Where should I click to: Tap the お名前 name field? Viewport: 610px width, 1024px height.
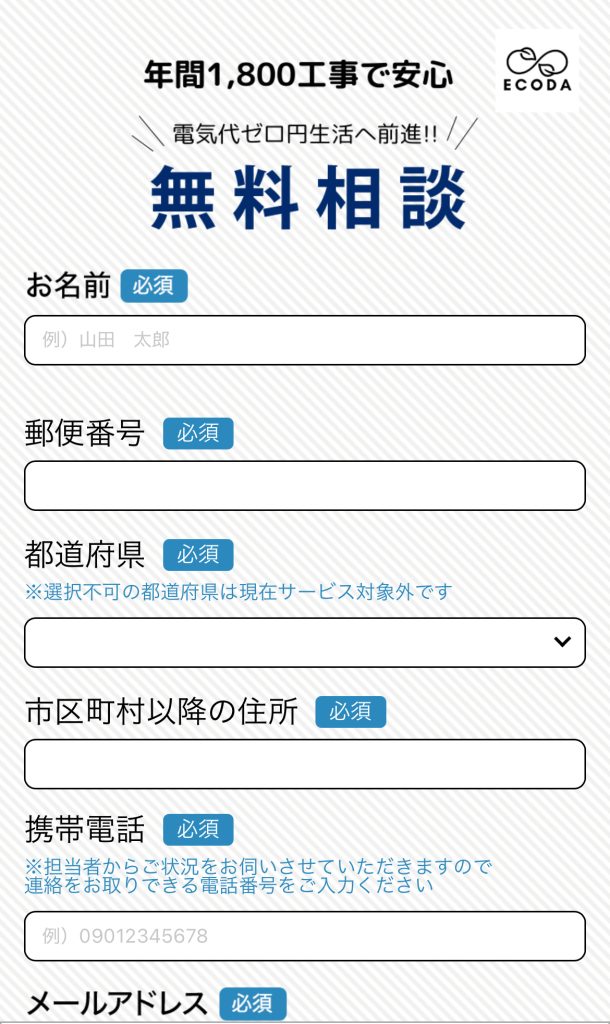304,340
